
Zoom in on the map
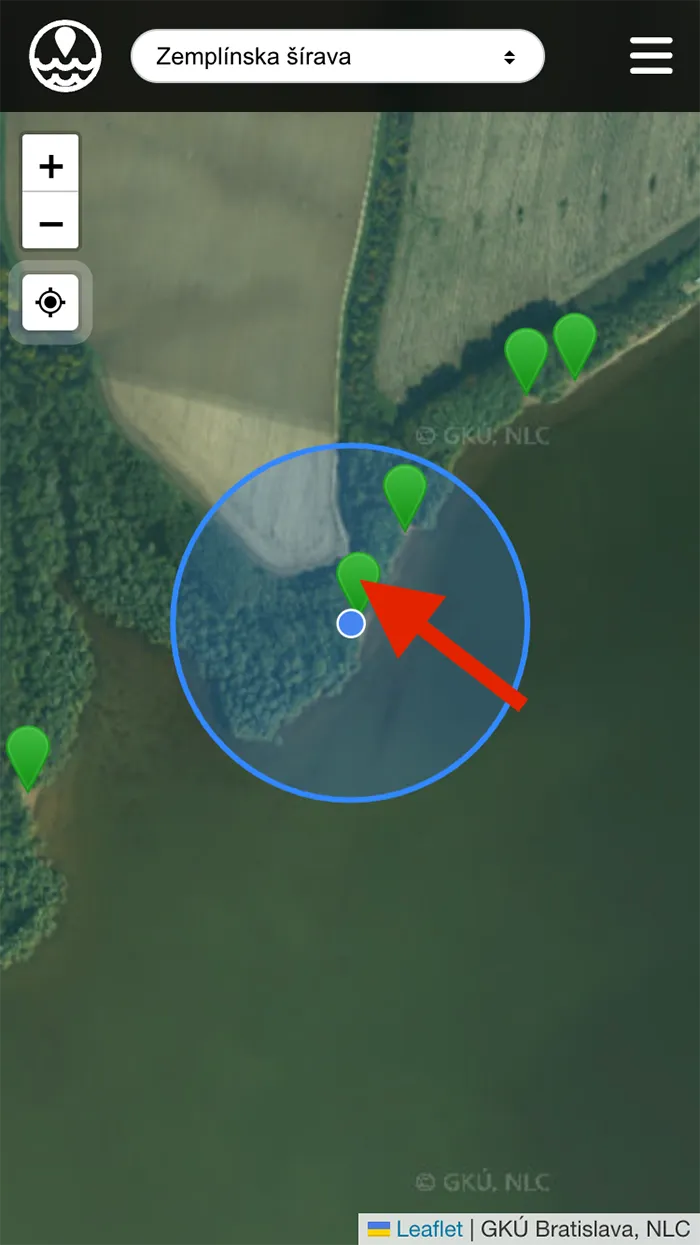51,166
